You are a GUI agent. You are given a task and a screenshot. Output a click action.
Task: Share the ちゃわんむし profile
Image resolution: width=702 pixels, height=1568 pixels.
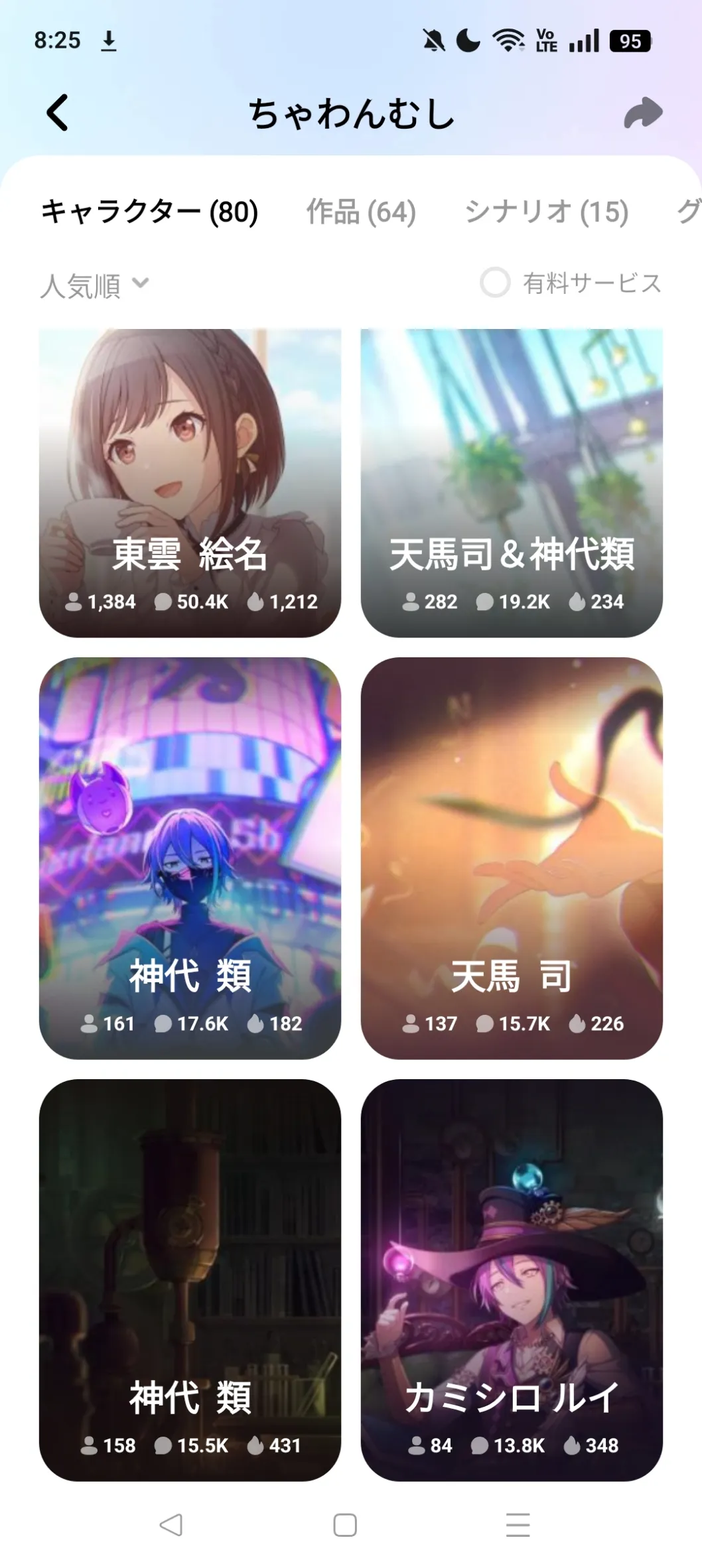(x=643, y=113)
